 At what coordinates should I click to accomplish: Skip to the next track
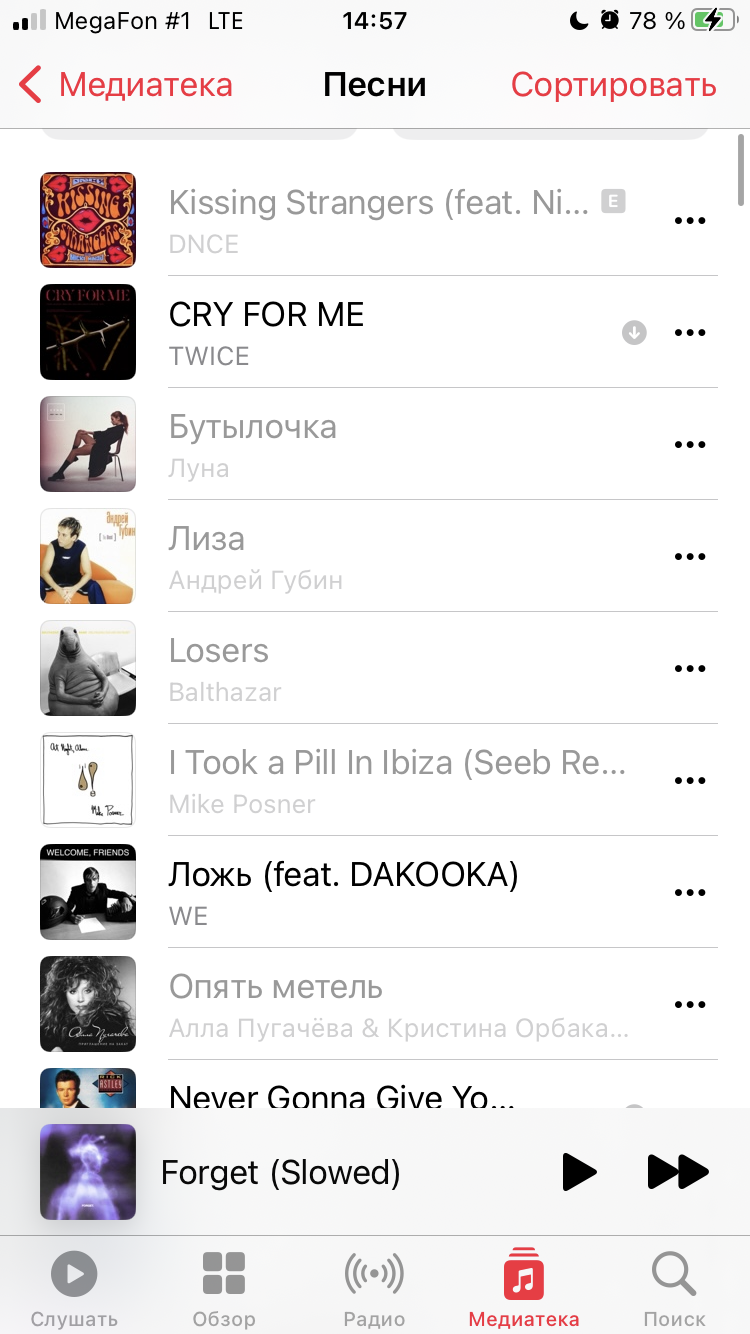[678, 1172]
